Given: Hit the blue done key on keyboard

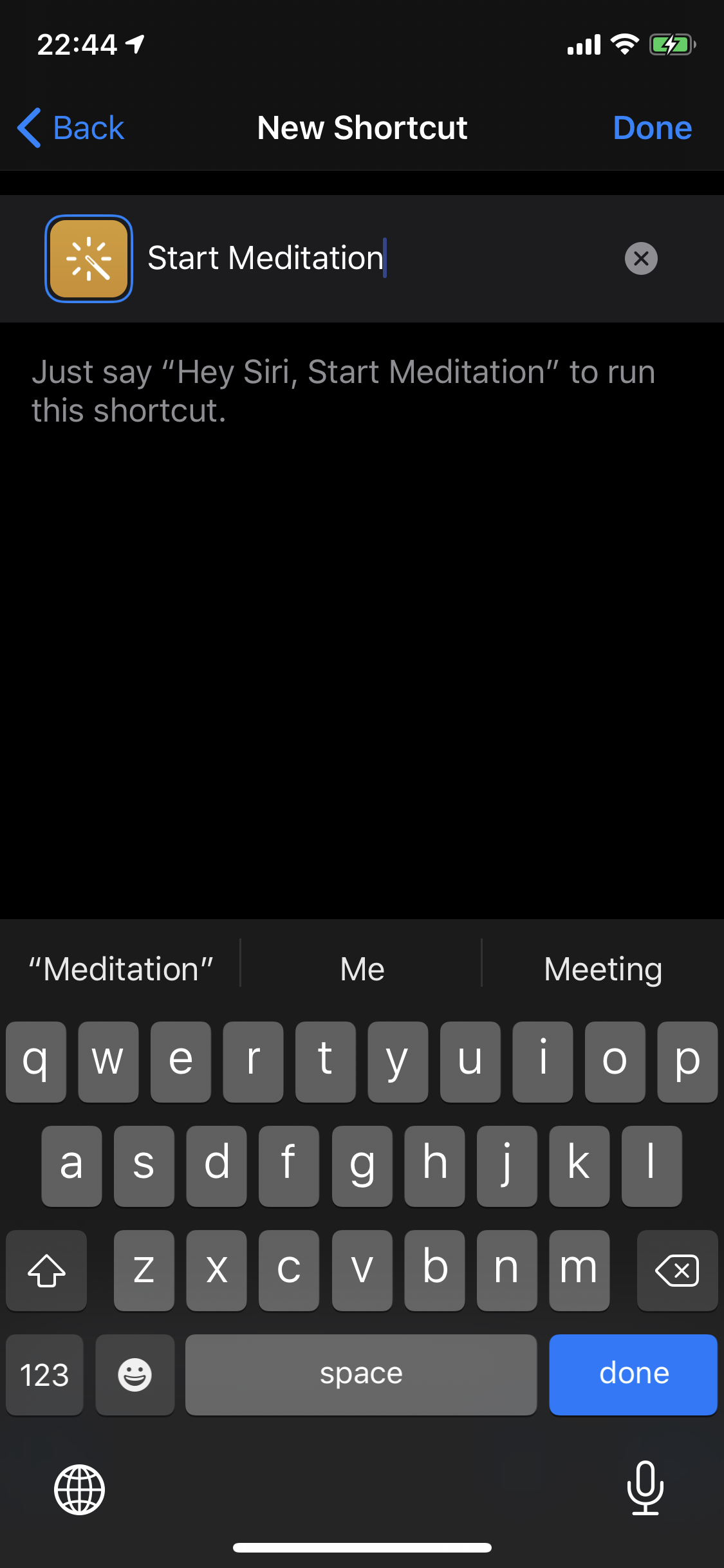Looking at the screenshot, I should click(633, 1374).
